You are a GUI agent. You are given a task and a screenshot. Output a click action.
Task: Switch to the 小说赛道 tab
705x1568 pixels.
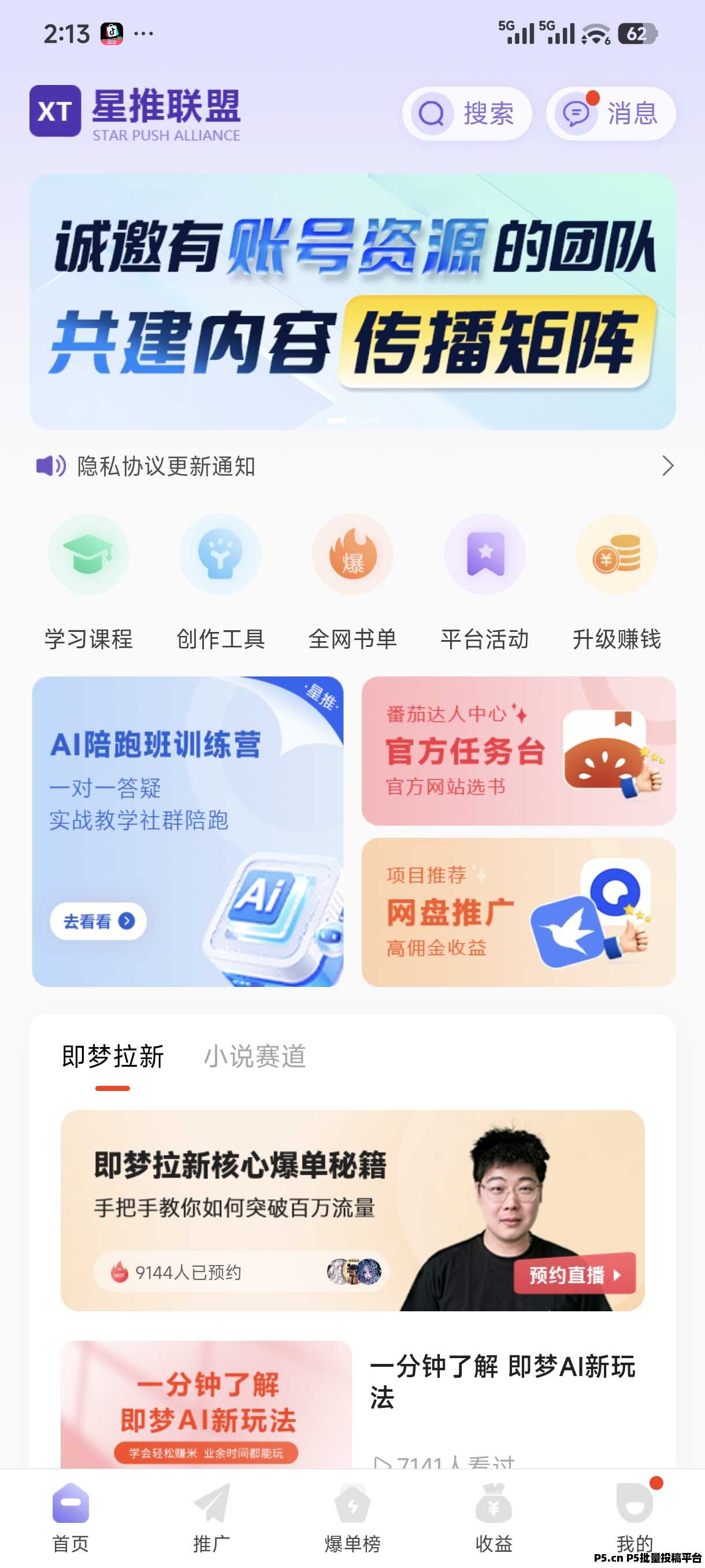[x=255, y=1056]
